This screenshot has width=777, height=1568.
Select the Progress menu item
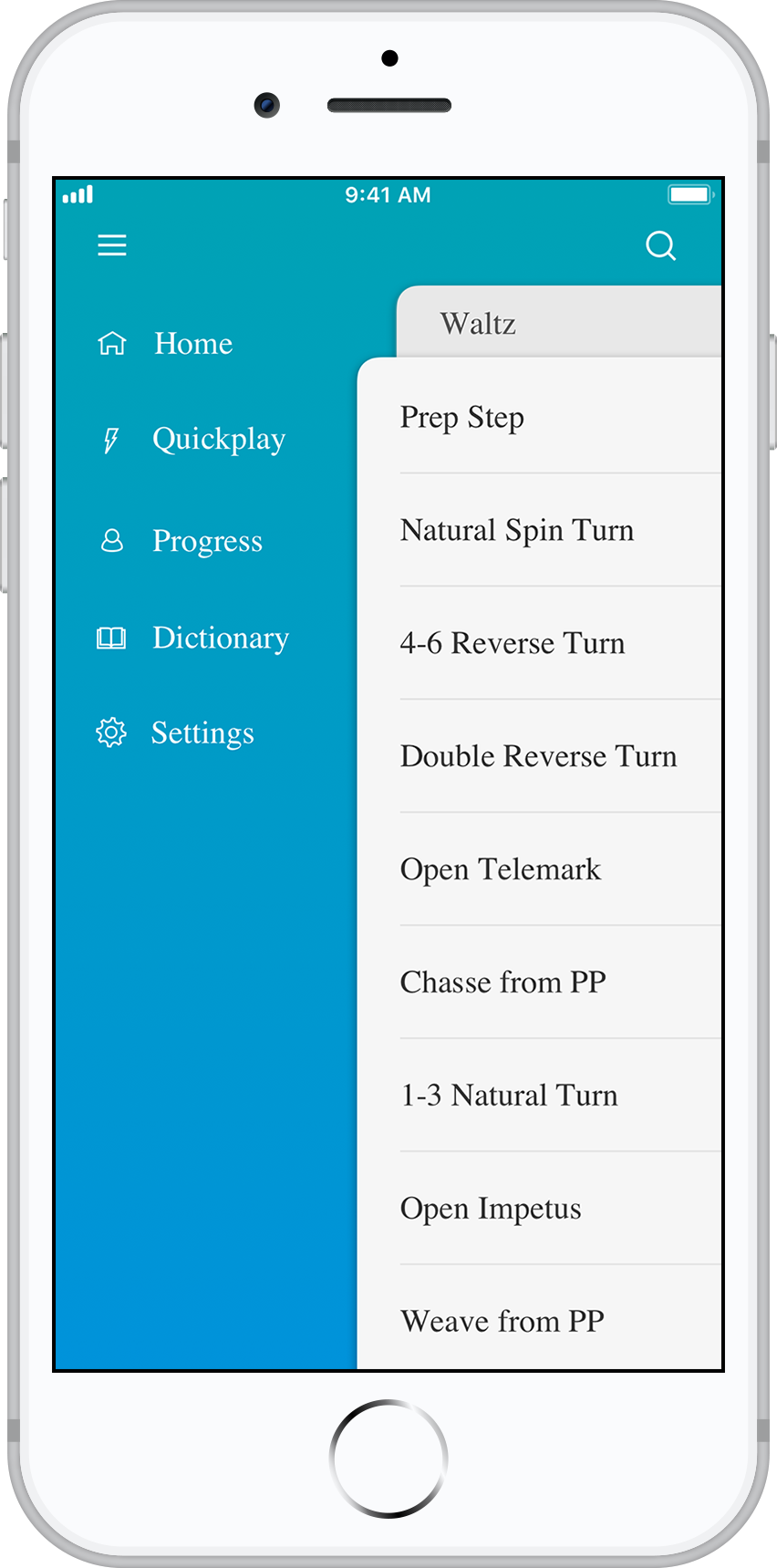tap(180, 541)
